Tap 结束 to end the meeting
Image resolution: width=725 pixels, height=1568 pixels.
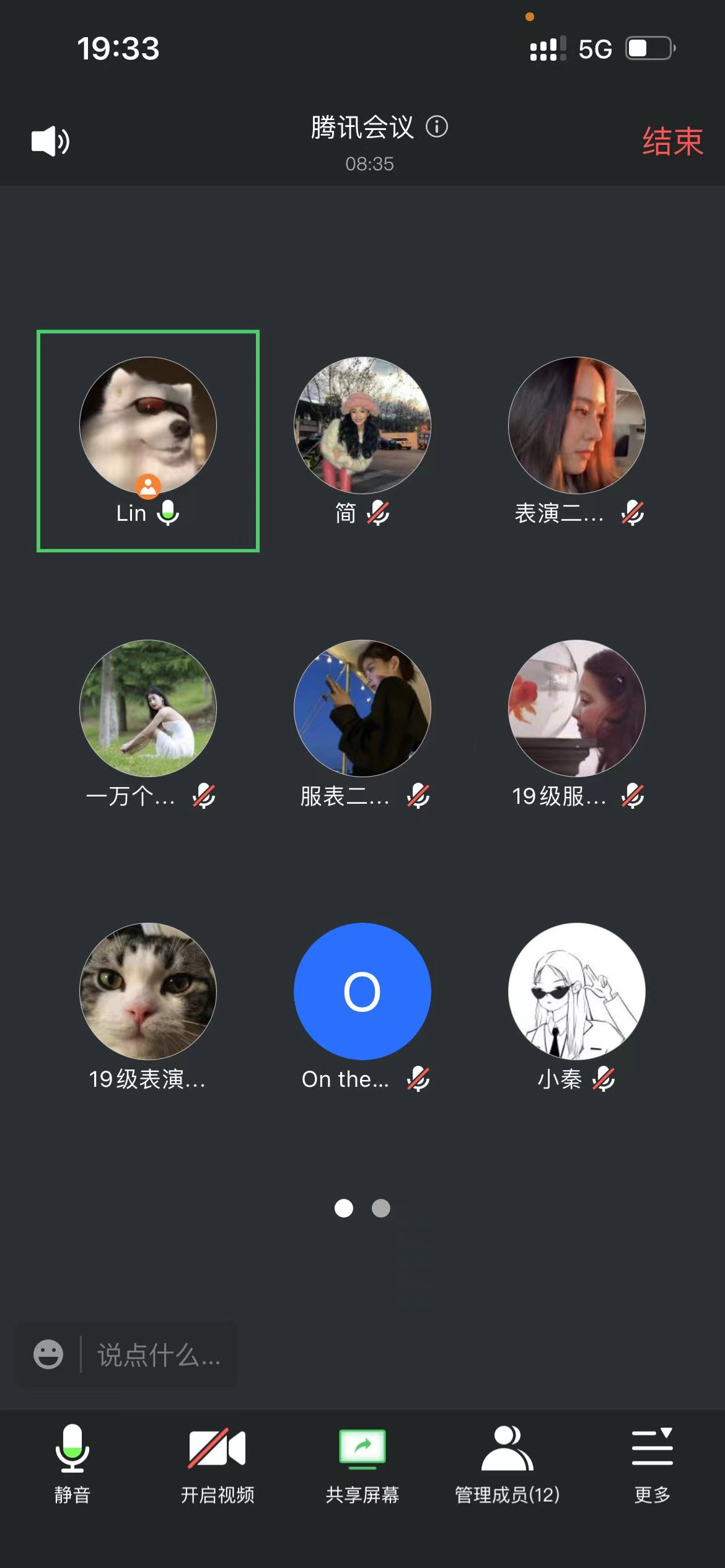[672, 141]
